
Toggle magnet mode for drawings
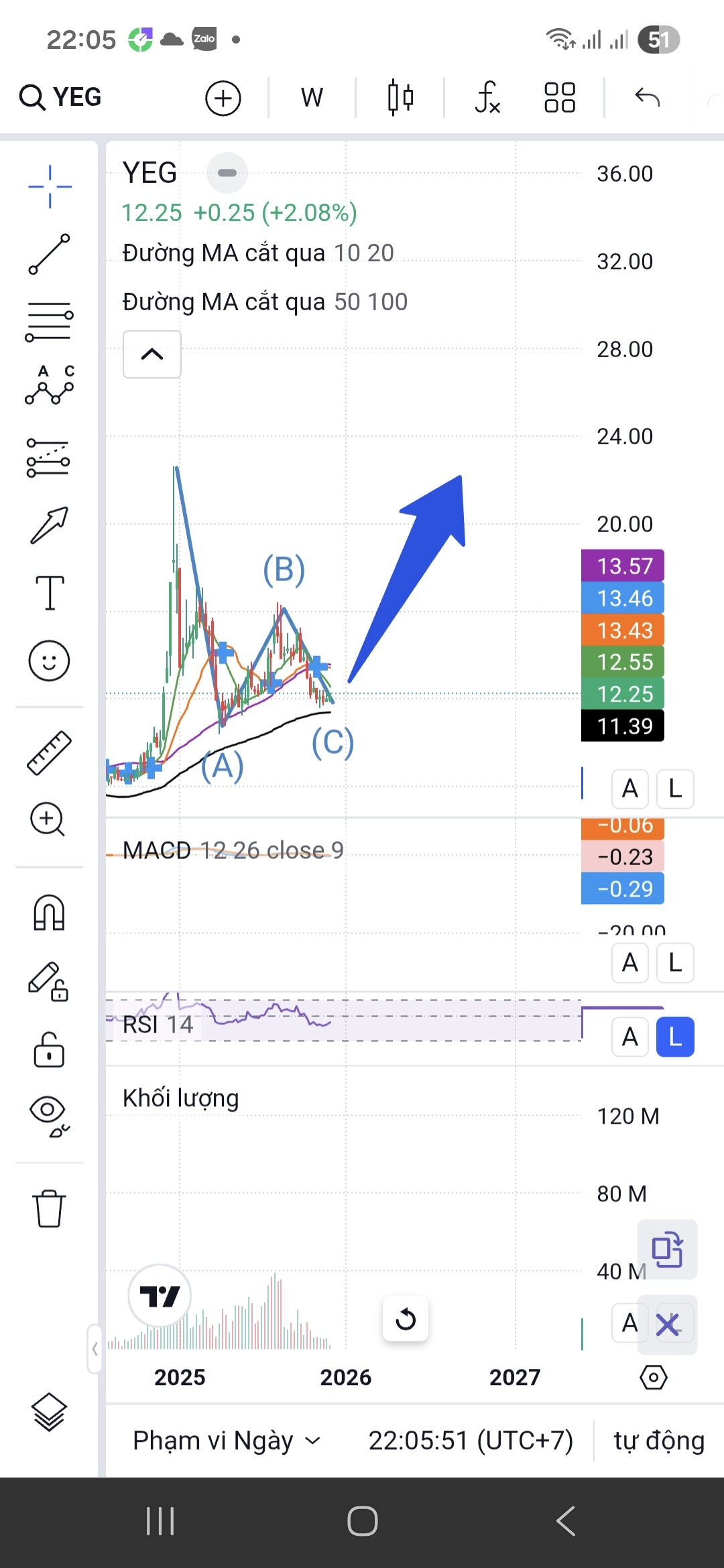click(x=49, y=913)
